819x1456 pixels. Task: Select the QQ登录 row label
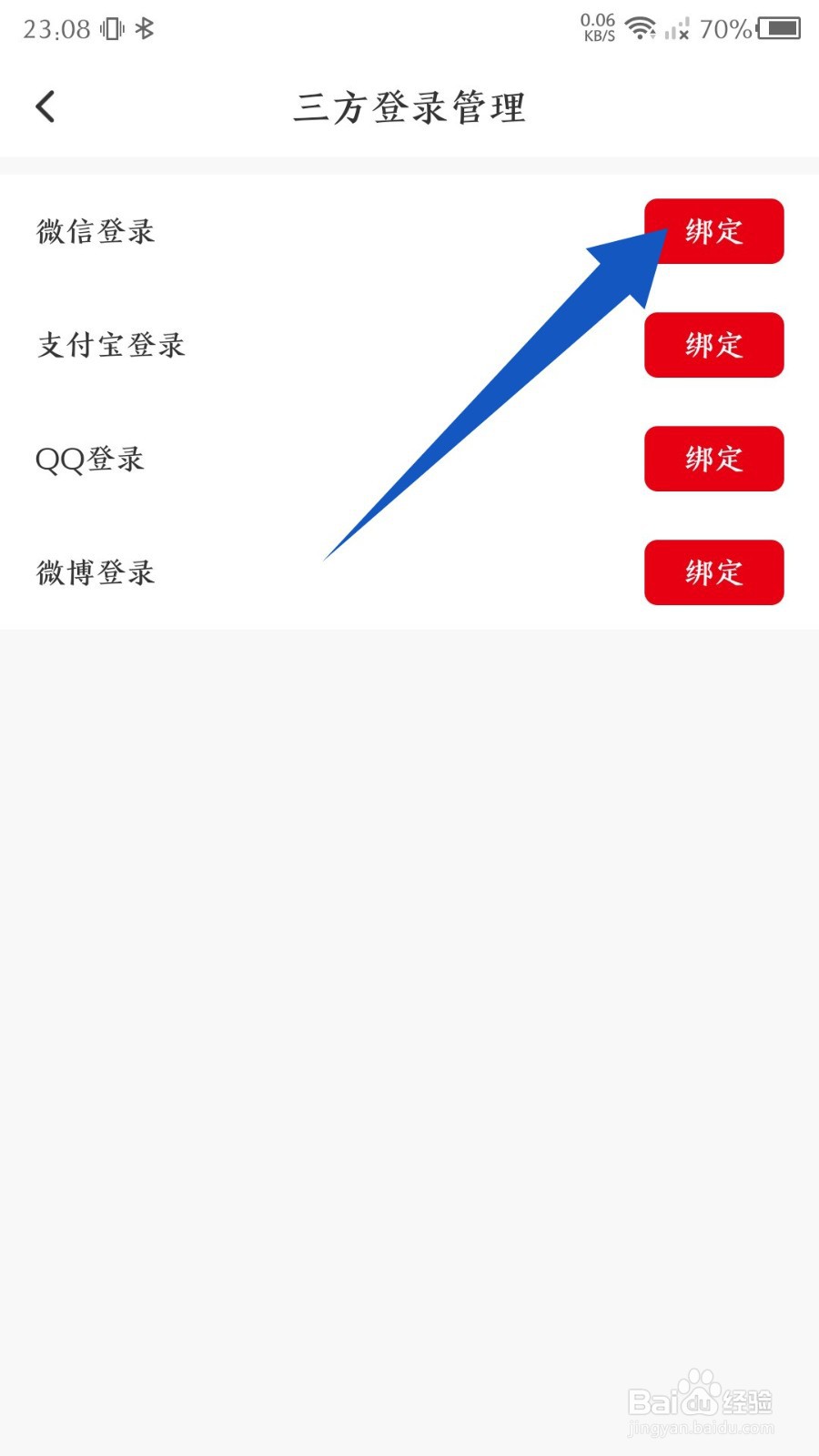(89, 460)
